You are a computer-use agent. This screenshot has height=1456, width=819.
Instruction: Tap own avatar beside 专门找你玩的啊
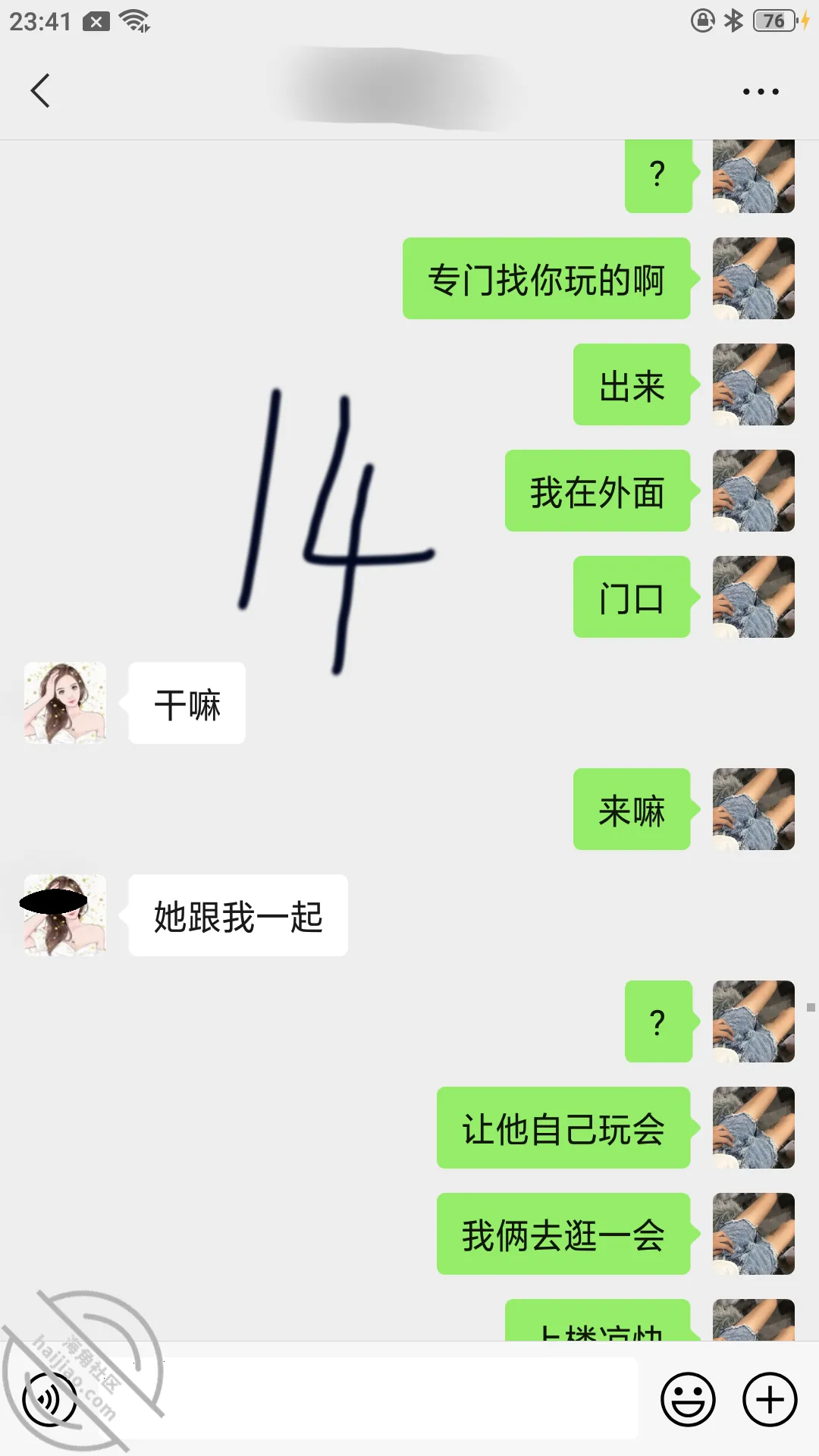[754, 278]
